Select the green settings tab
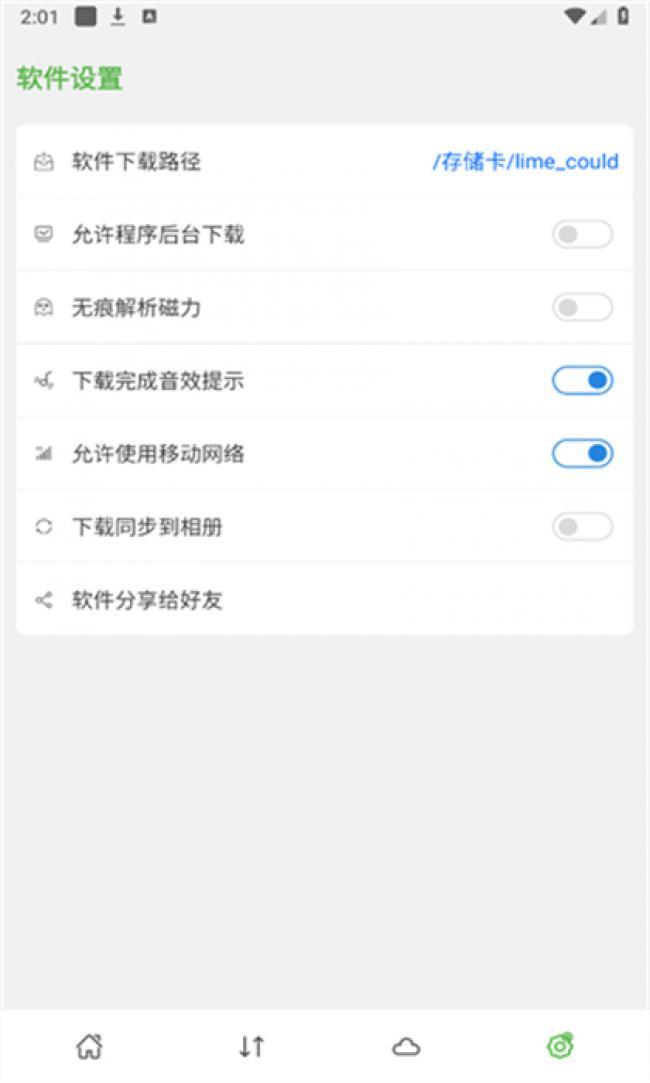 click(x=560, y=1046)
